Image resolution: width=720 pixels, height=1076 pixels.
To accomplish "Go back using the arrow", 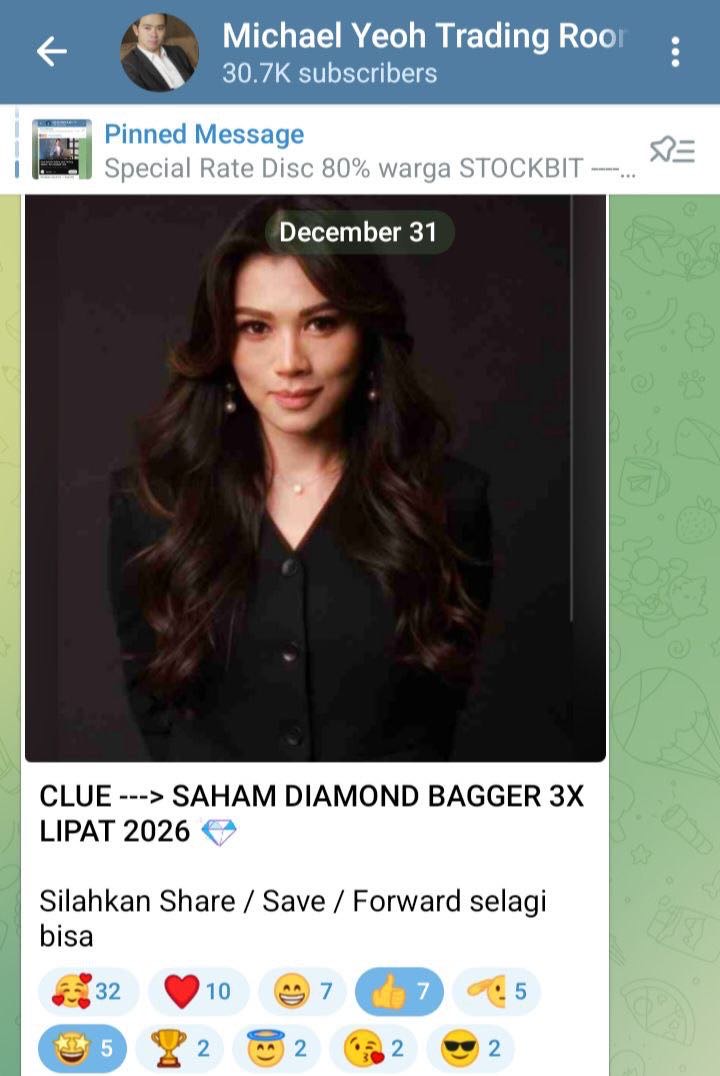I will 51,52.
